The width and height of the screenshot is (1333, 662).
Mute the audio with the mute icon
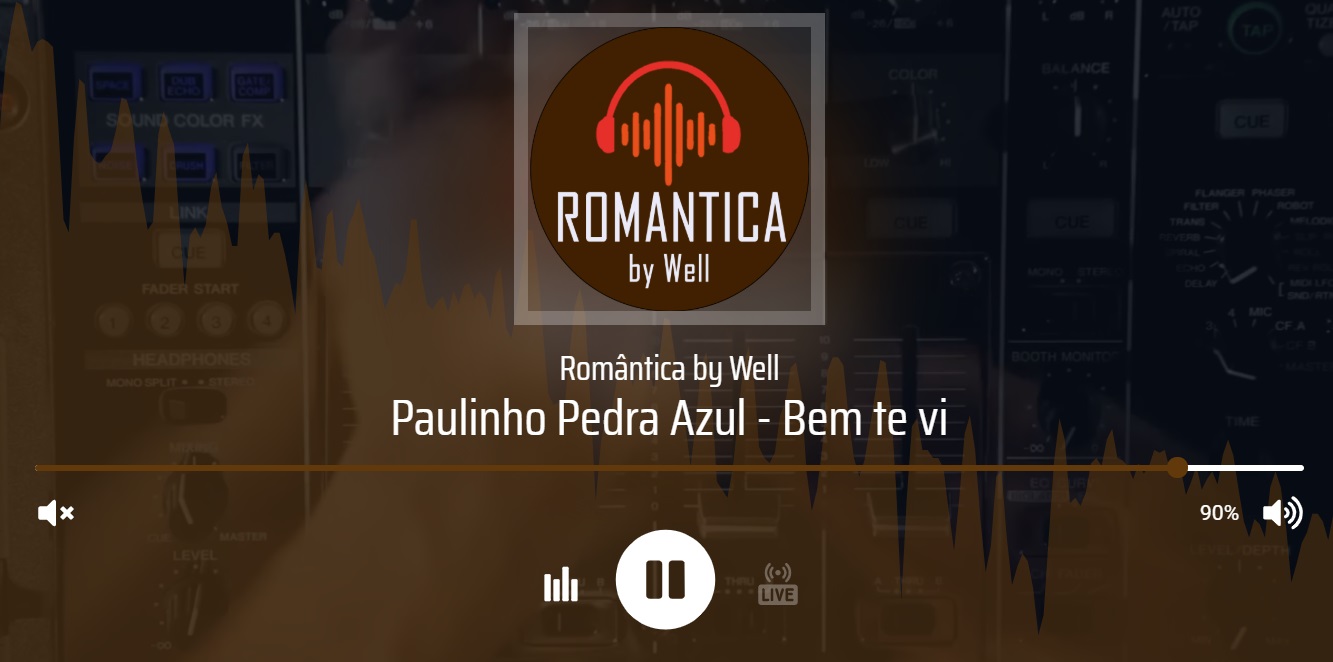56,513
